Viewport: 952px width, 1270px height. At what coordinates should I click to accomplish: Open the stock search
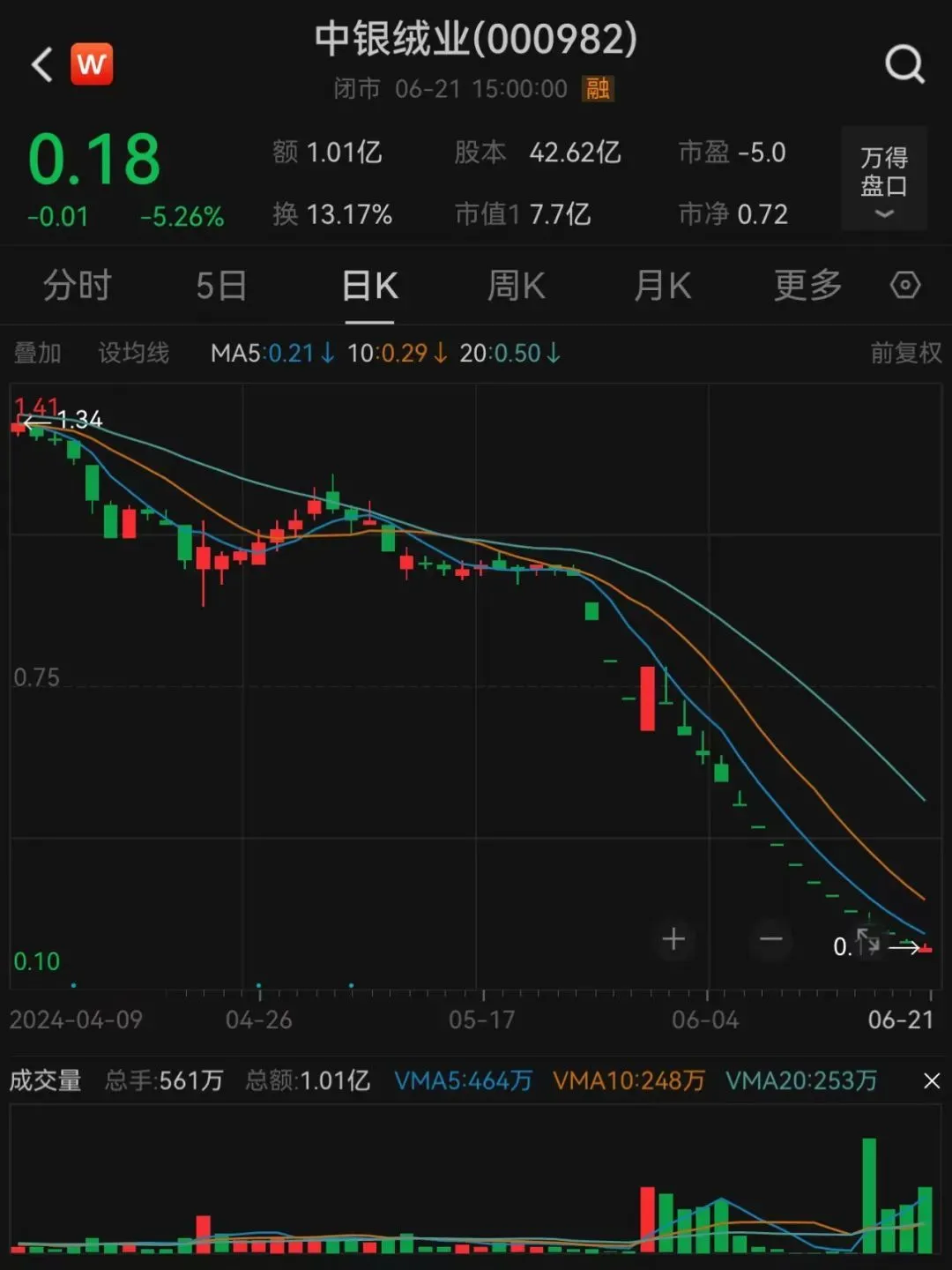904,64
